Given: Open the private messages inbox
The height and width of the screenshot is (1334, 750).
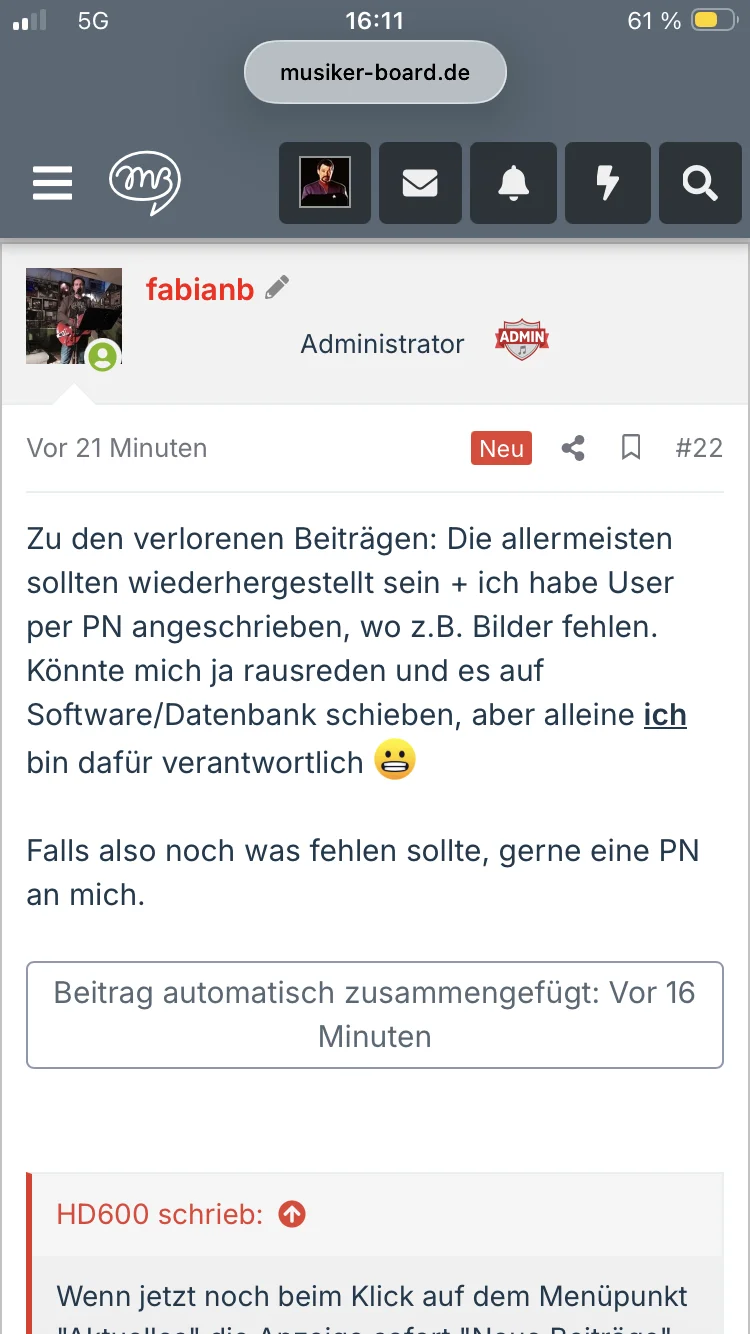Looking at the screenshot, I should pyautogui.click(x=420, y=183).
